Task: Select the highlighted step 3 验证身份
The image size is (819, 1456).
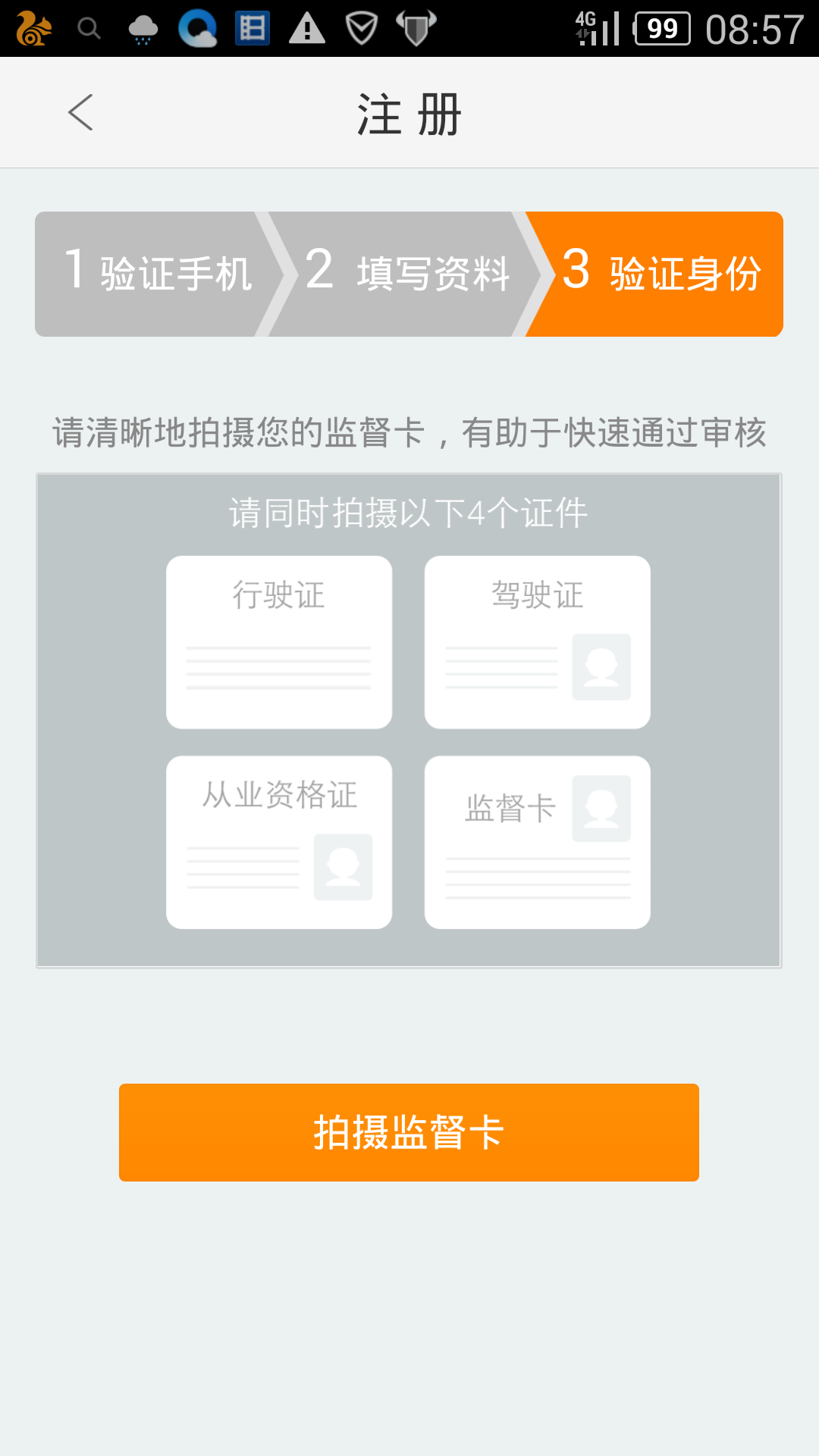Action: 660,273
